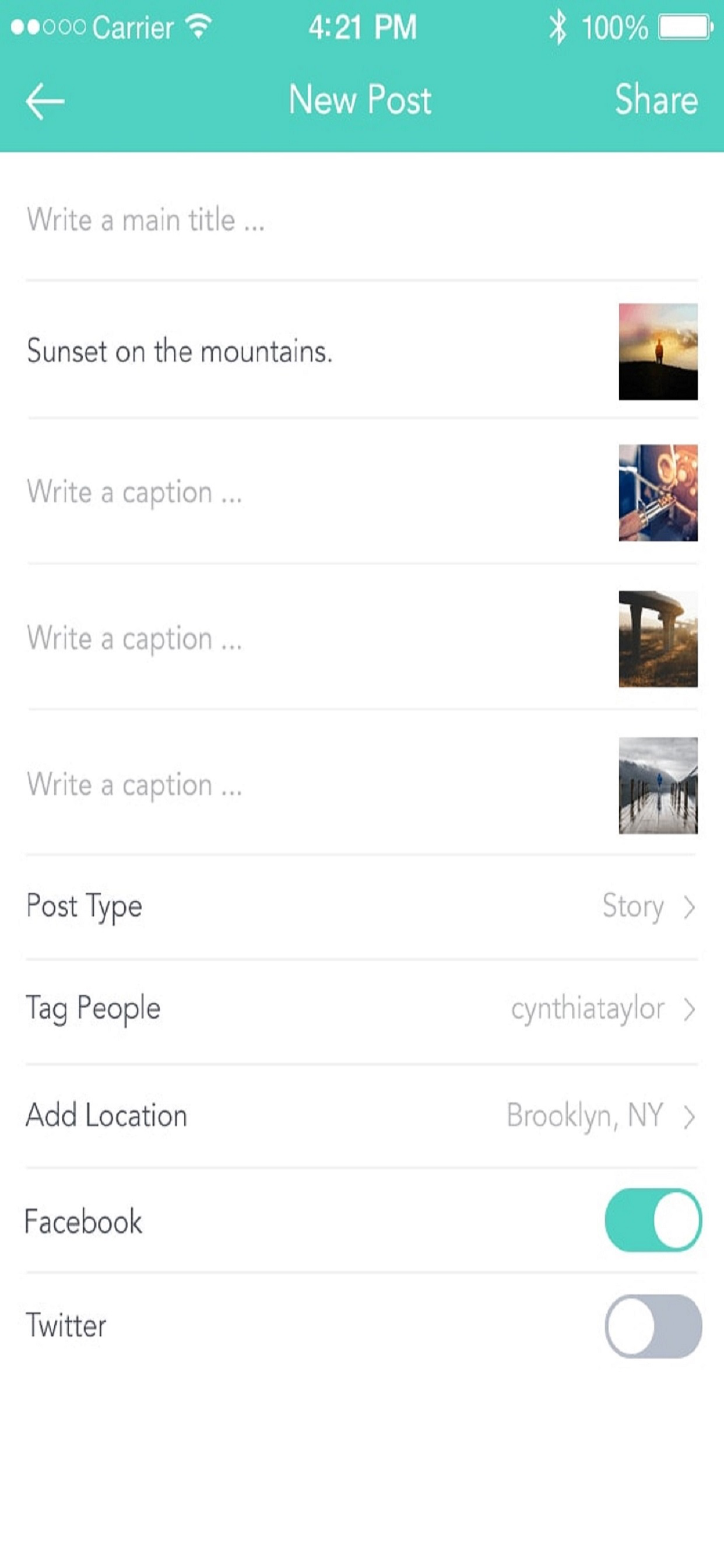Change the Add Location setting
Image resolution: width=724 pixels, height=1568 pixels.
pyautogui.click(x=361, y=1116)
